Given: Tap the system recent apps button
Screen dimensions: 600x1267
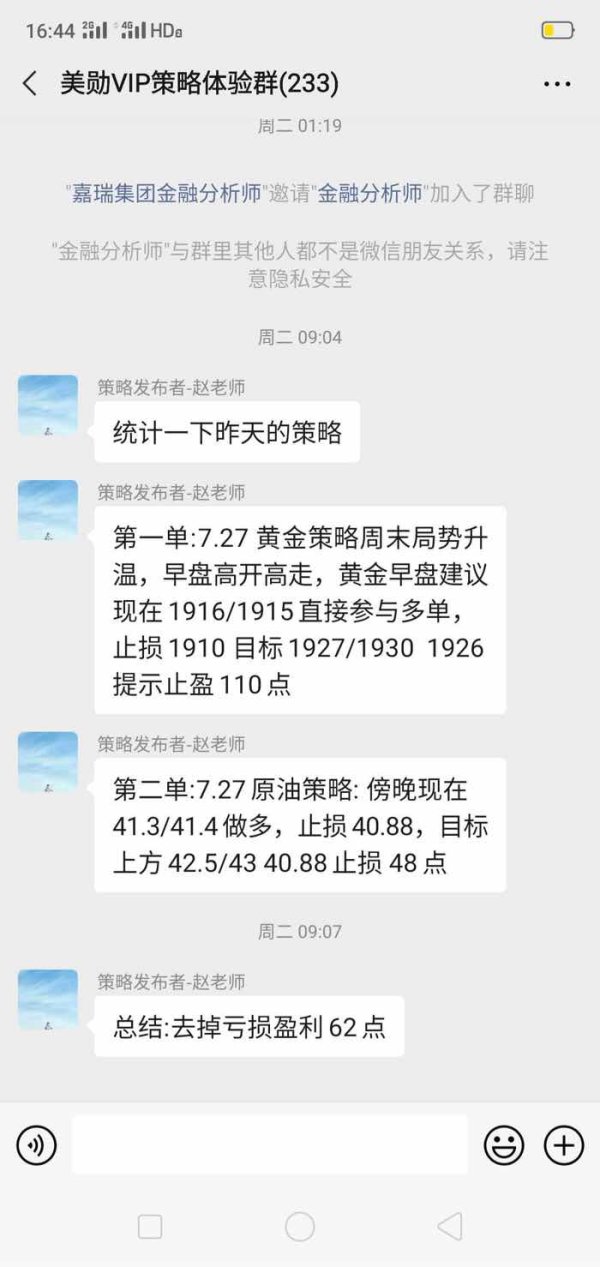Looking at the screenshot, I should pos(150,1227).
